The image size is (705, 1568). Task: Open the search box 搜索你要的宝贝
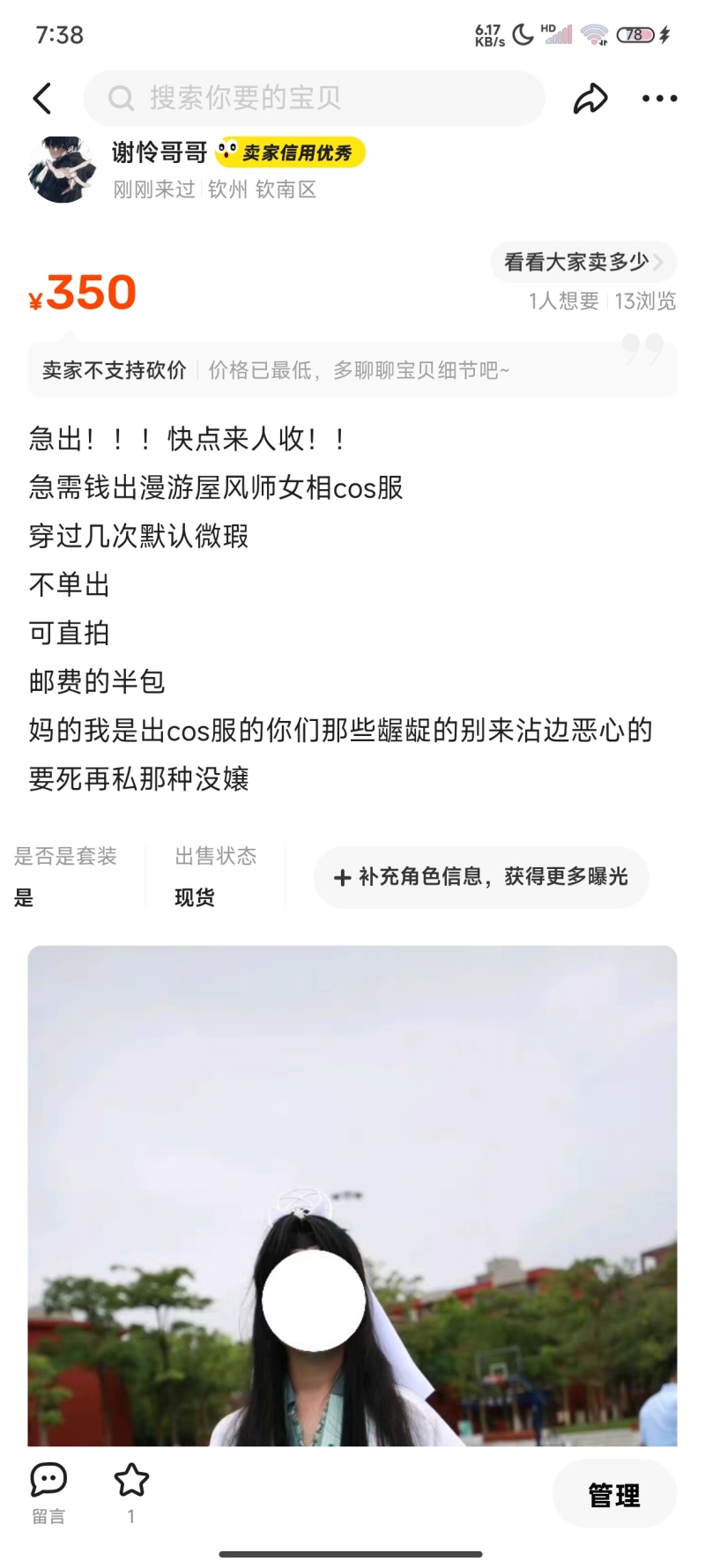click(314, 98)
